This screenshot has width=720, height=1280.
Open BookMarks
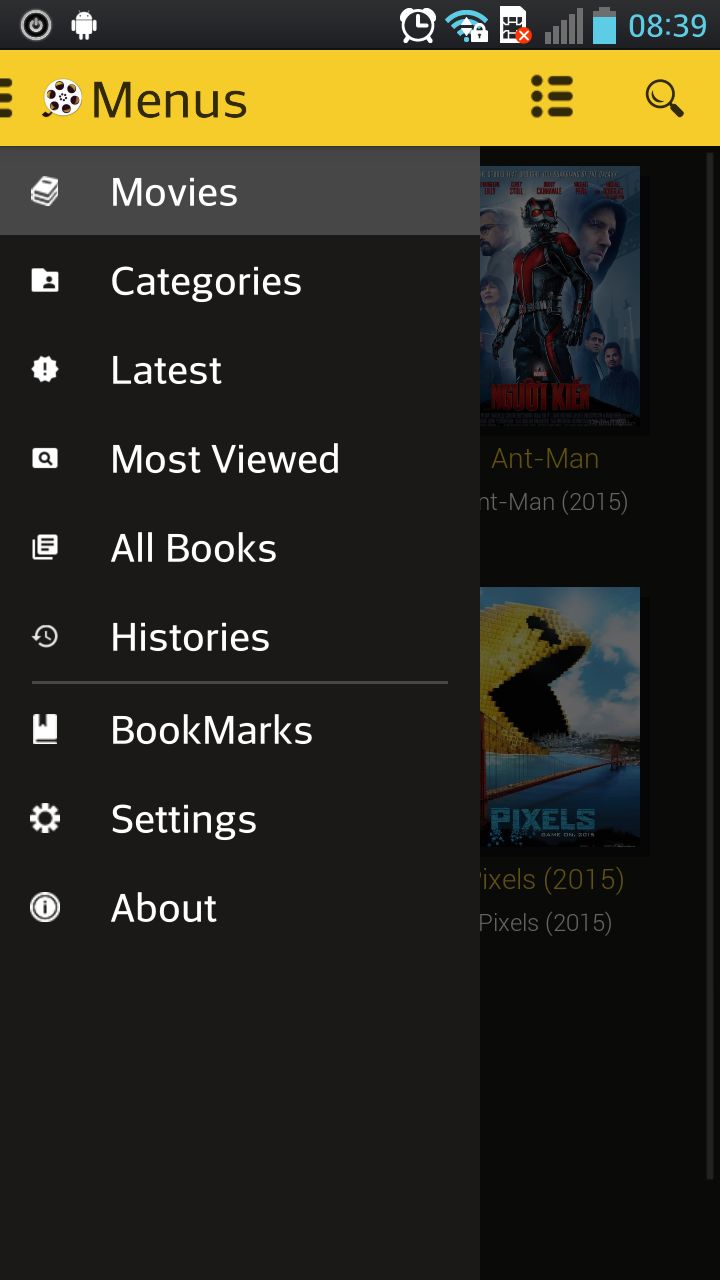point(211,730)
